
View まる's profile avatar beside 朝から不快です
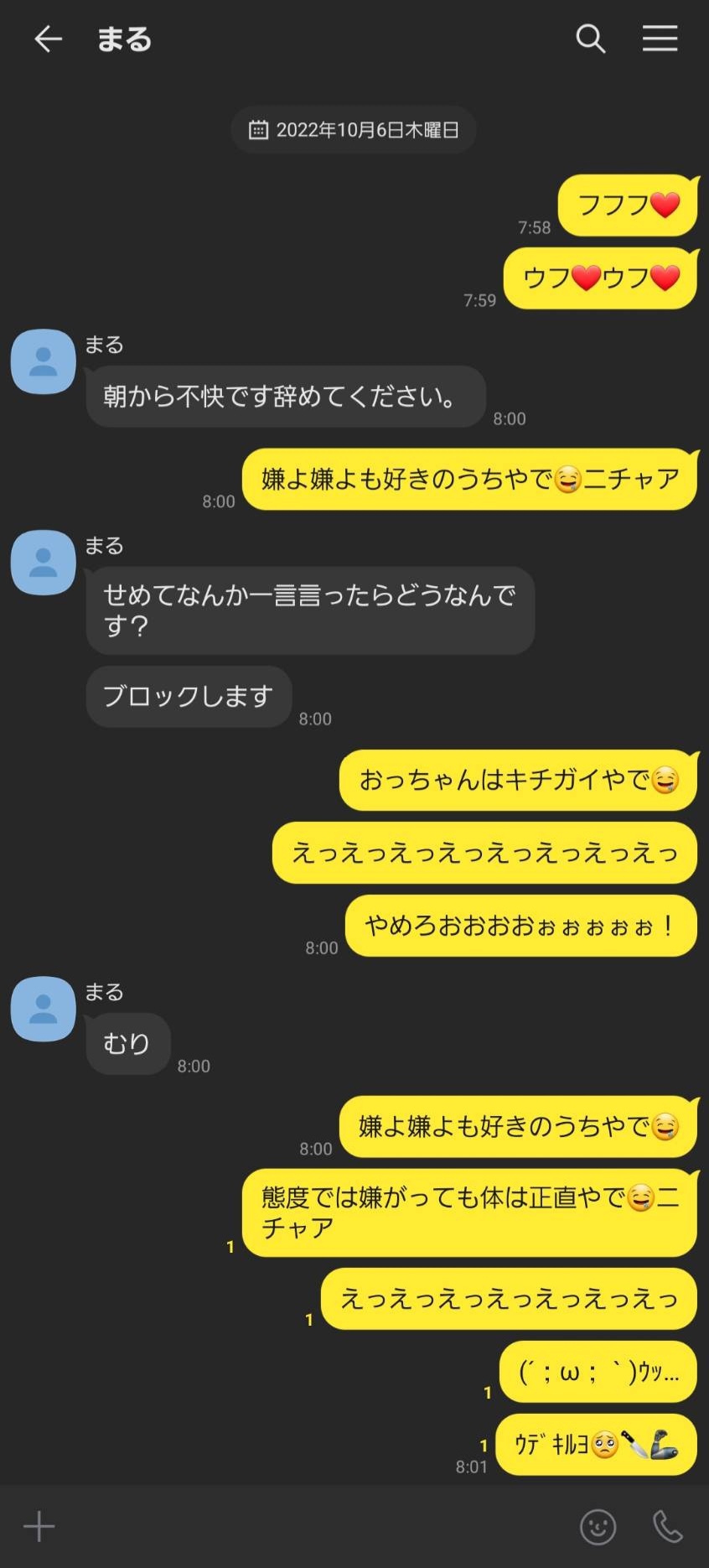(x=44, y=361)
